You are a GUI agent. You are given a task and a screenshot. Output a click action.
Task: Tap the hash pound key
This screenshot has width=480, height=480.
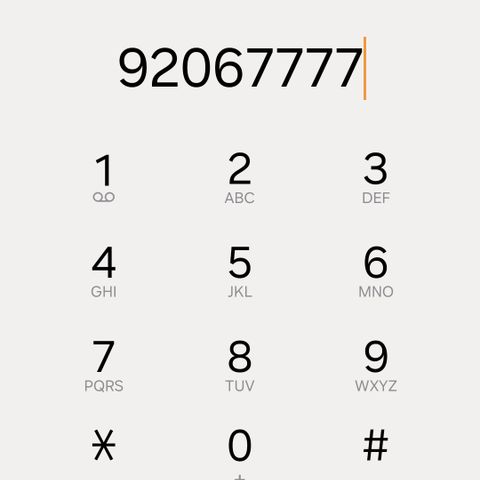pos(376,445)
